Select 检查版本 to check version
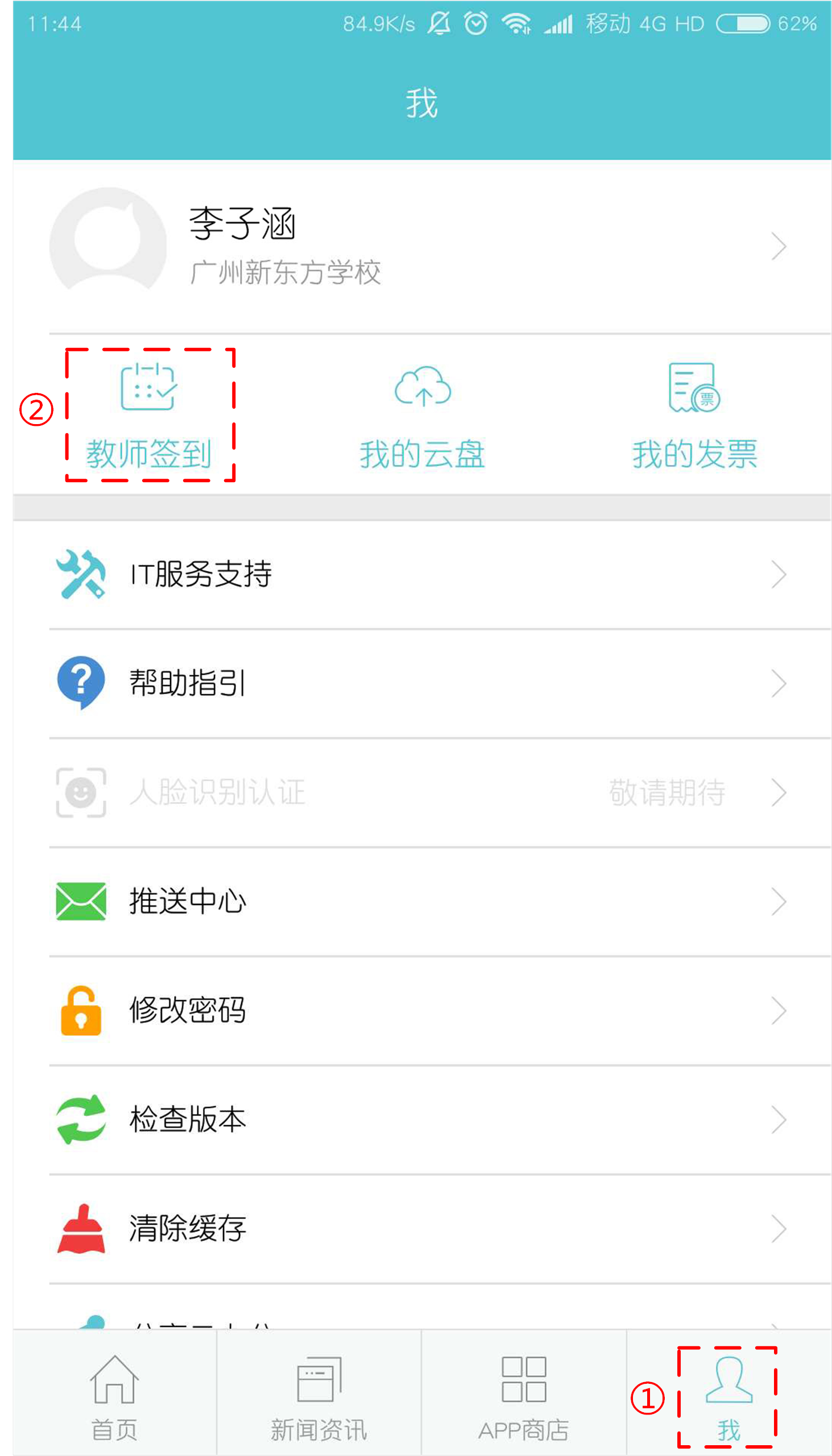Image resolution: width=832 pixels, height=1456 pixels. [422, 1119]
